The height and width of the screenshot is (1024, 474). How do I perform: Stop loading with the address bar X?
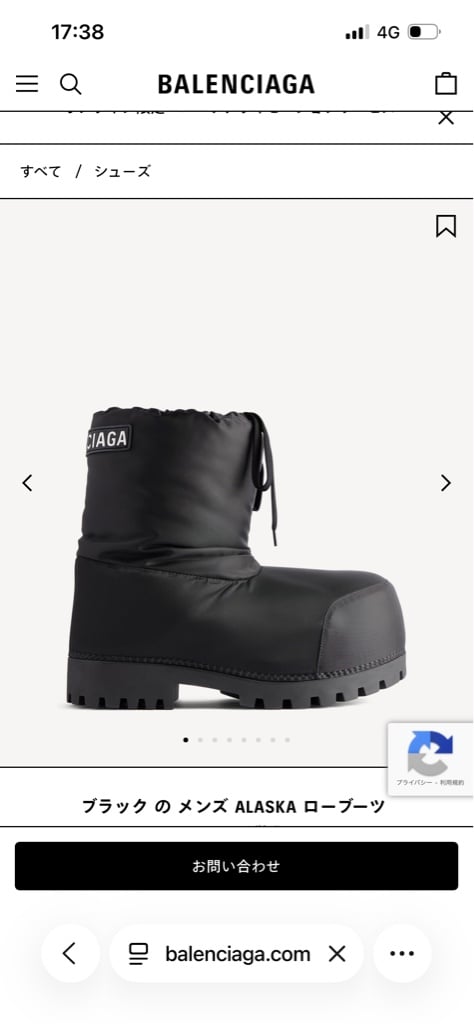(x=337, y=954)
